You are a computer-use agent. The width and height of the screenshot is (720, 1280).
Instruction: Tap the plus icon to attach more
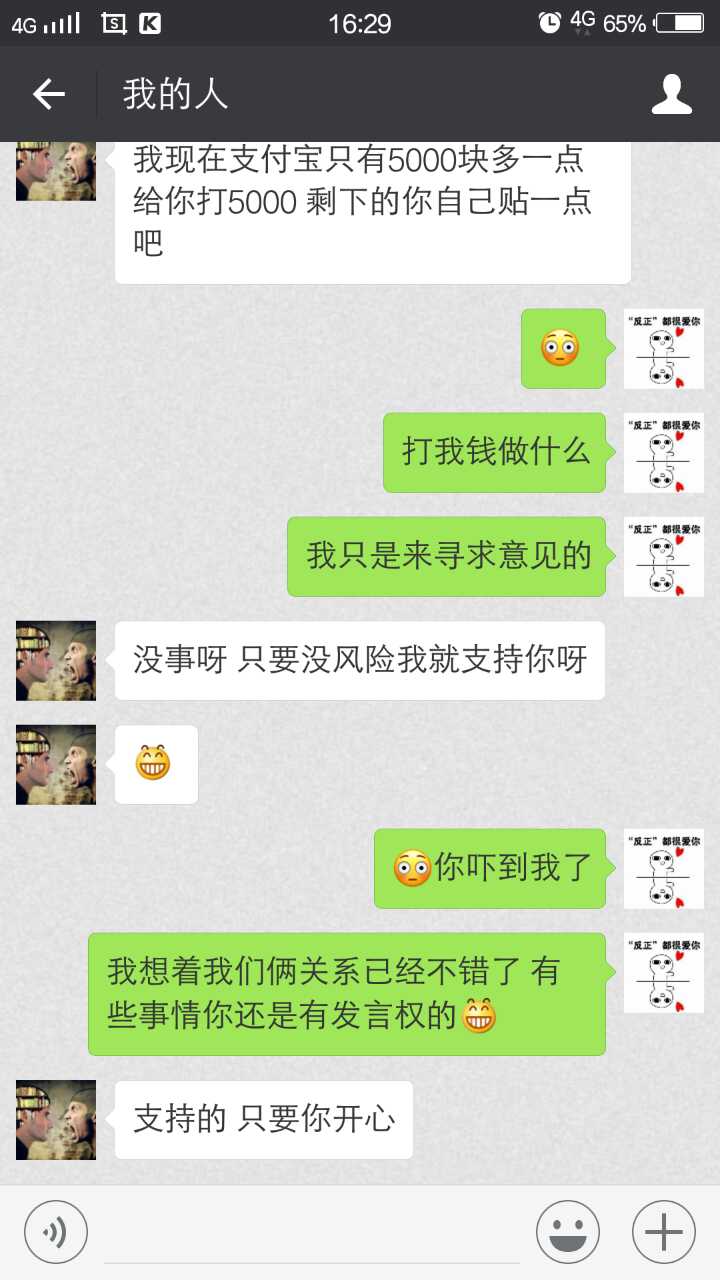pyautogui.click(x=662, y=1231)
